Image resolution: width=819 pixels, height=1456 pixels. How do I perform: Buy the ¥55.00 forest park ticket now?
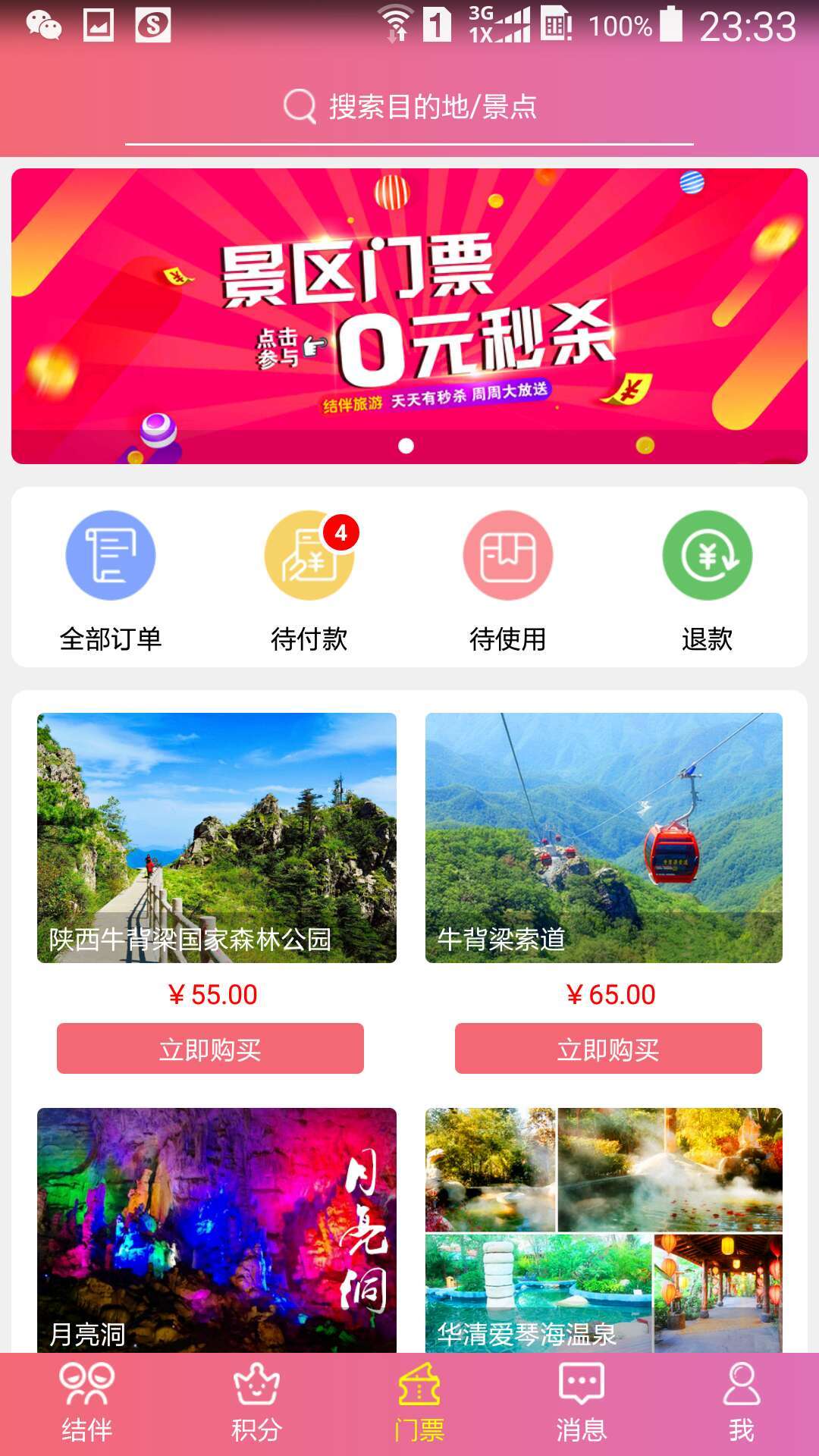coord(210,1049)
